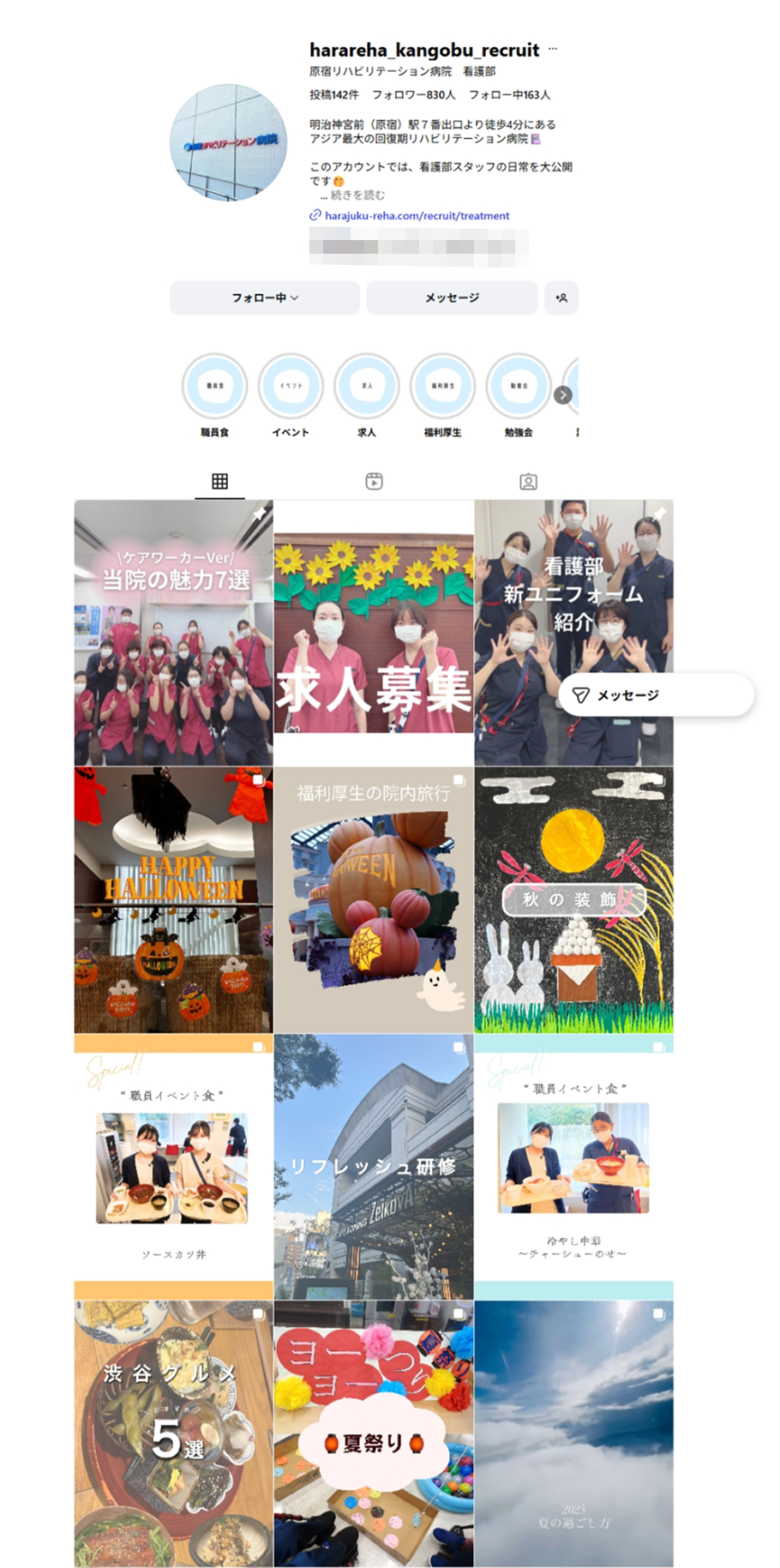Switch to the tagged posts tab

(x=529, y=482)
